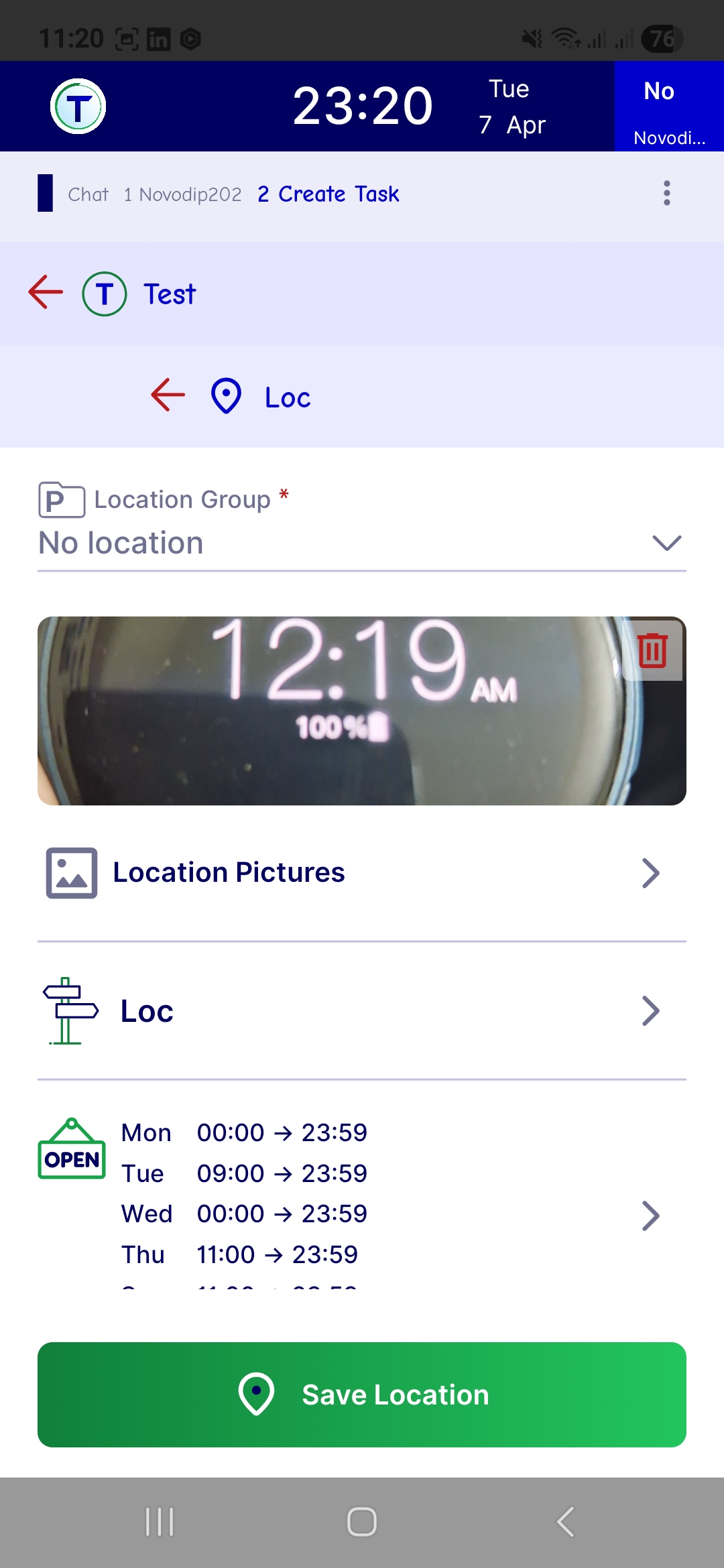Open recent apps from the navigation bar
The height and width of the screenshot is (1568, 724).
(160, 1522)
